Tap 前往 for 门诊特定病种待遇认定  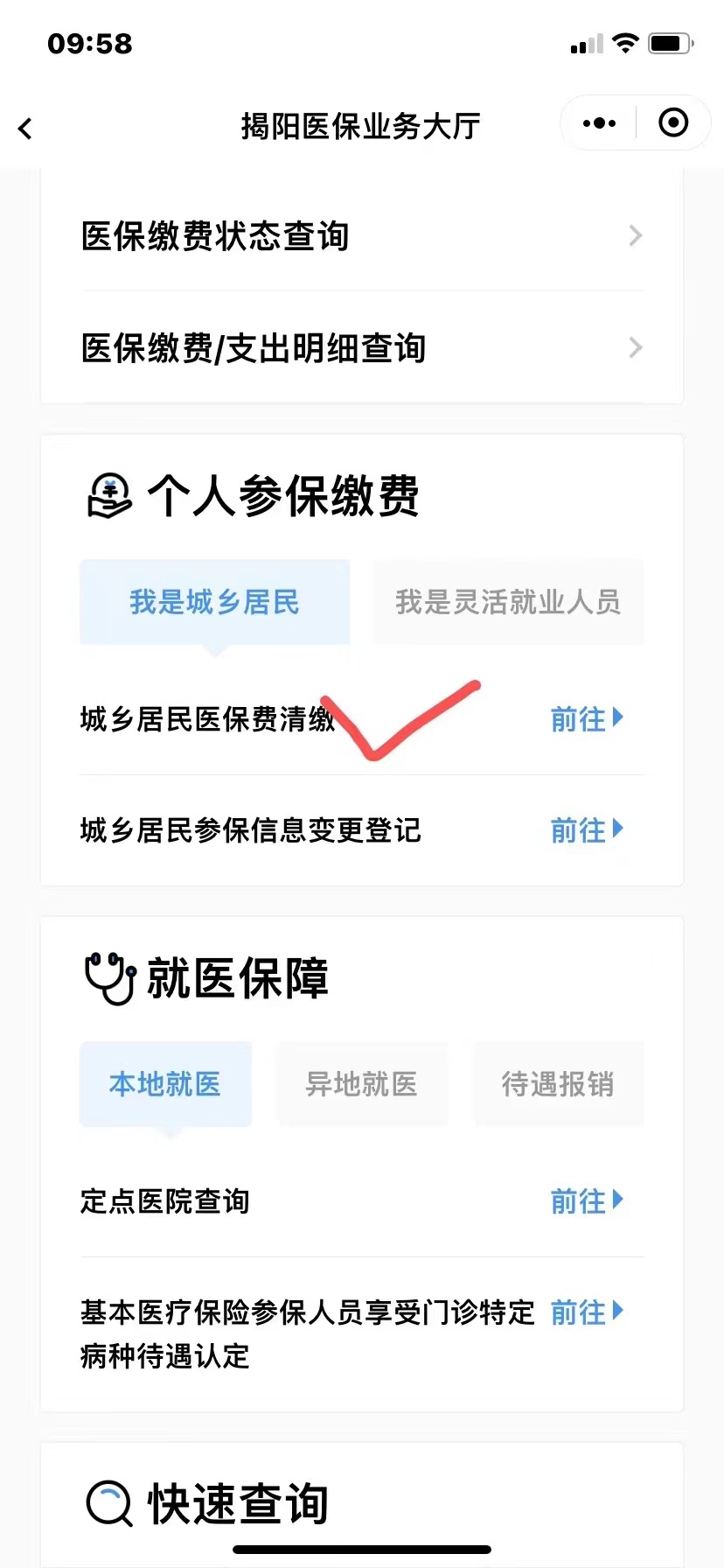pos(586,1312)
